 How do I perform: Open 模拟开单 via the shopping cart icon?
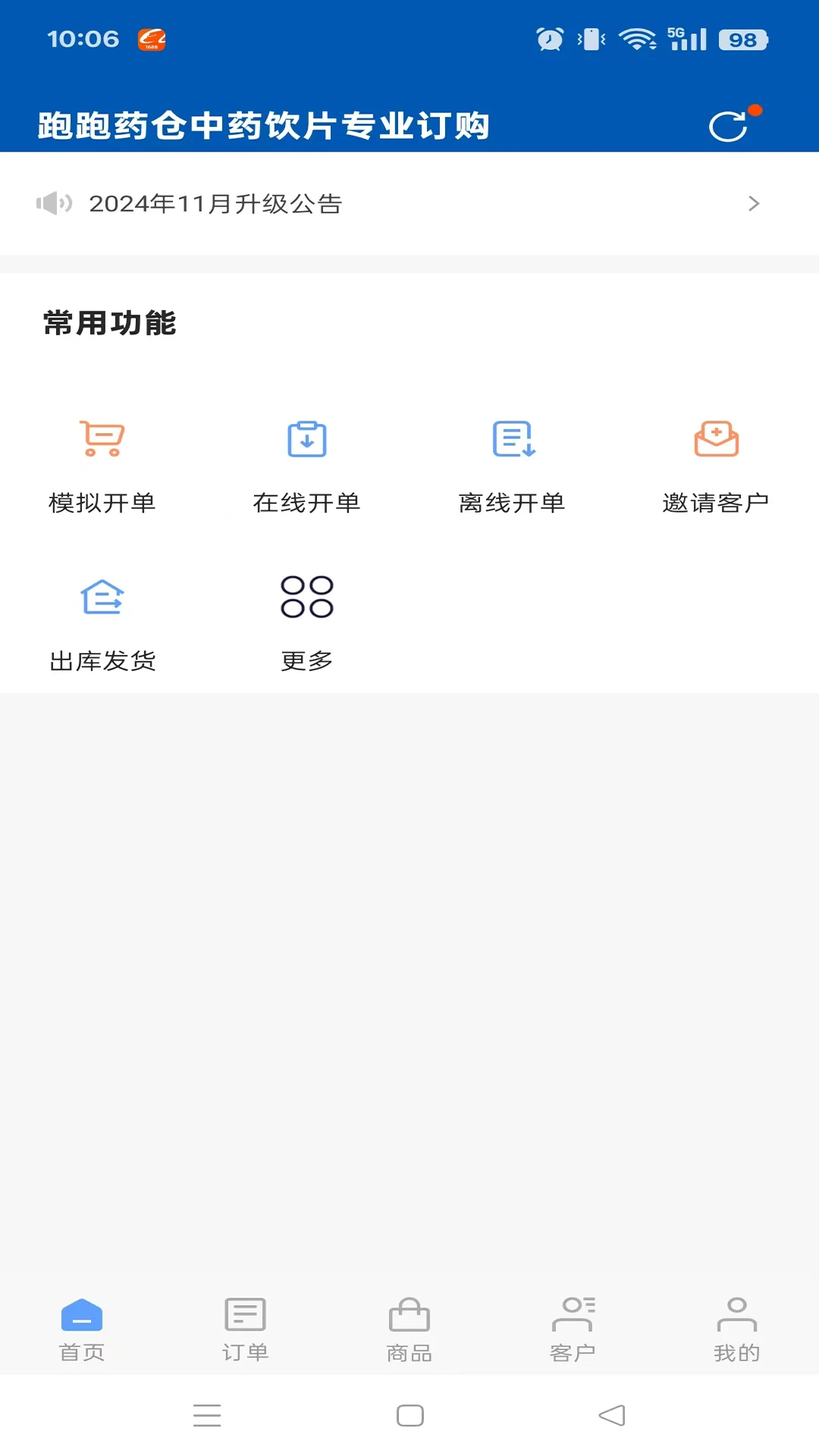[x=102, y=440]
